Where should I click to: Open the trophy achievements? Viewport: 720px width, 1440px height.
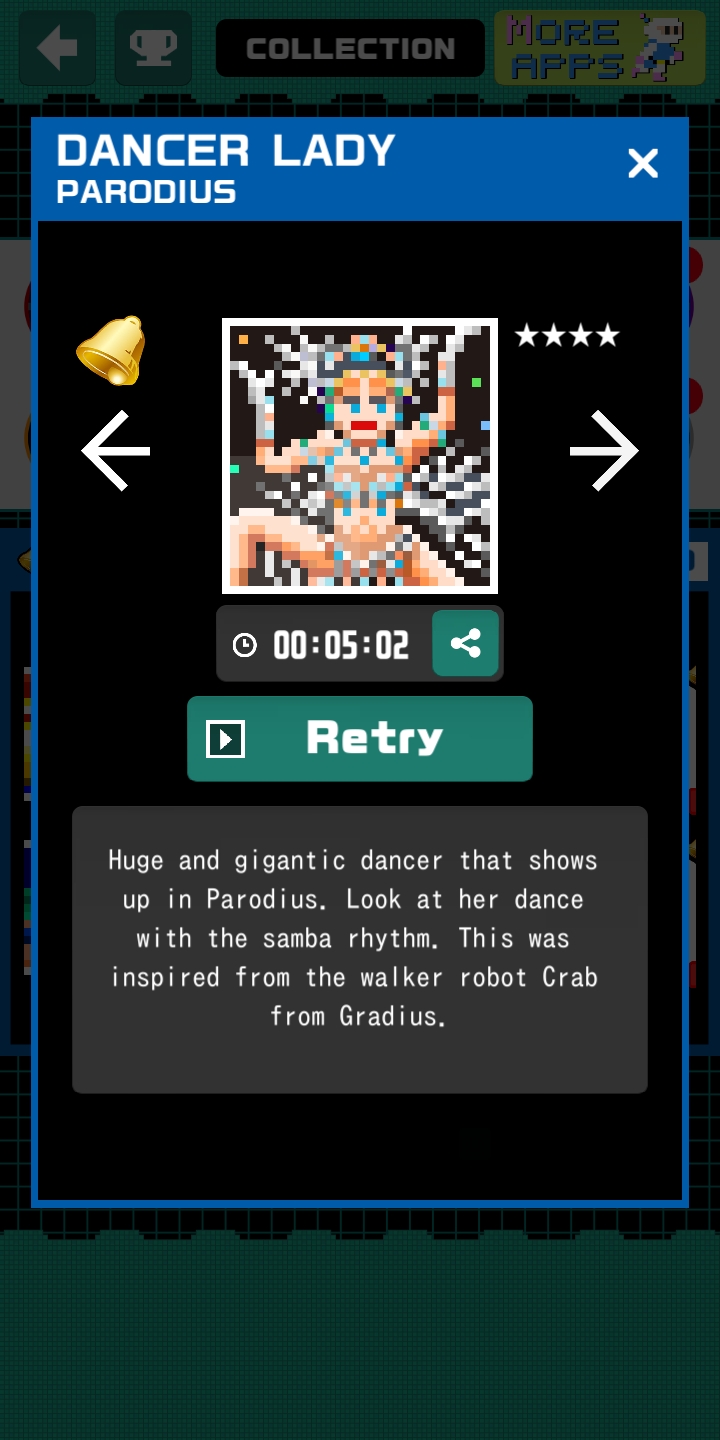pos(153,48)
